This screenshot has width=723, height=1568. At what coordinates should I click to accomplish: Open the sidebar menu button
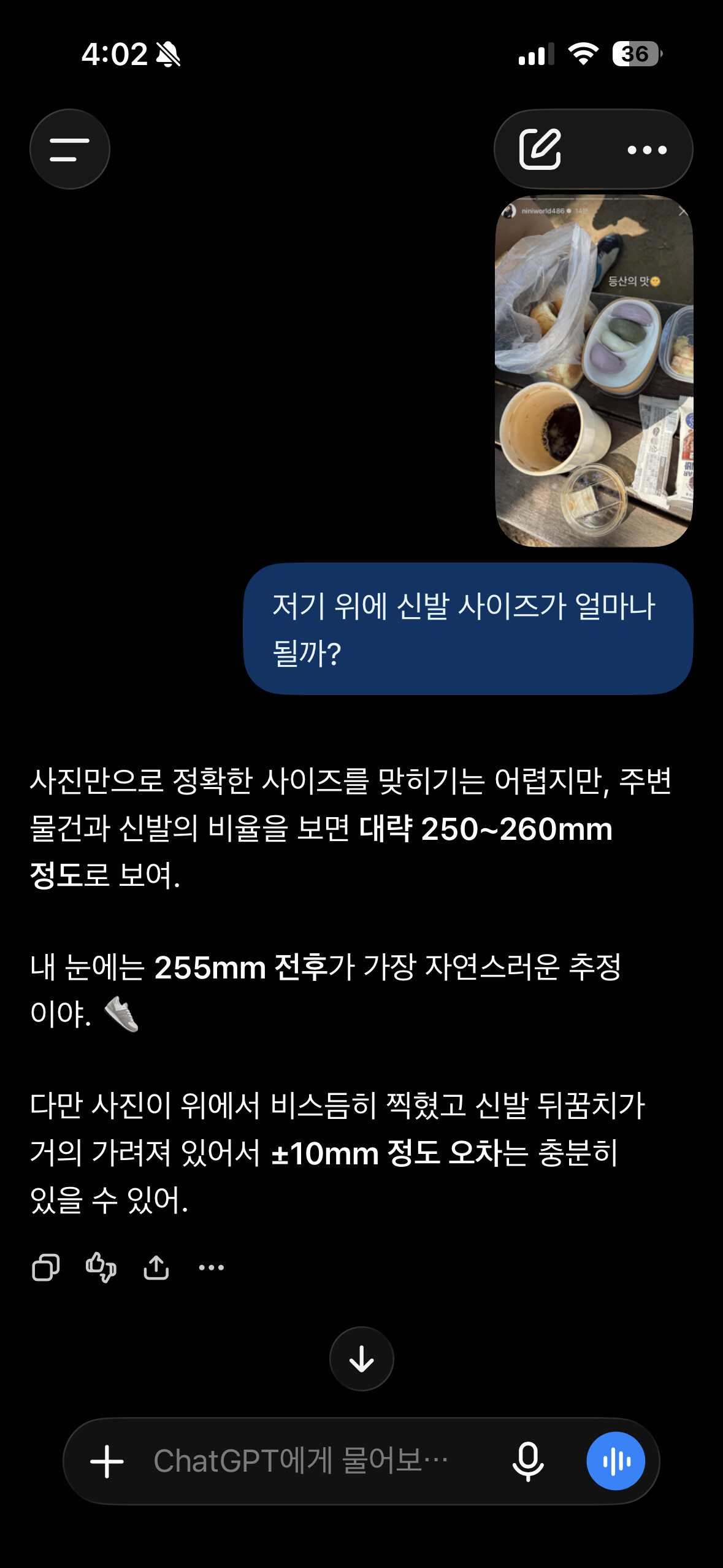pyautogui.click(x=70, y=149)
